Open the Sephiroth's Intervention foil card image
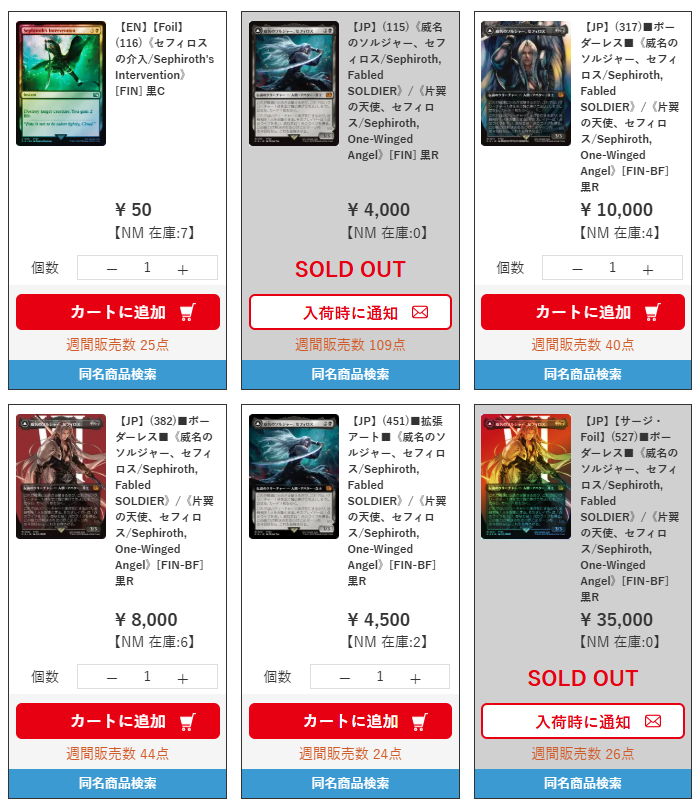Image resolution: width=700 pixels, height=806 pixels. coord(61,83)
